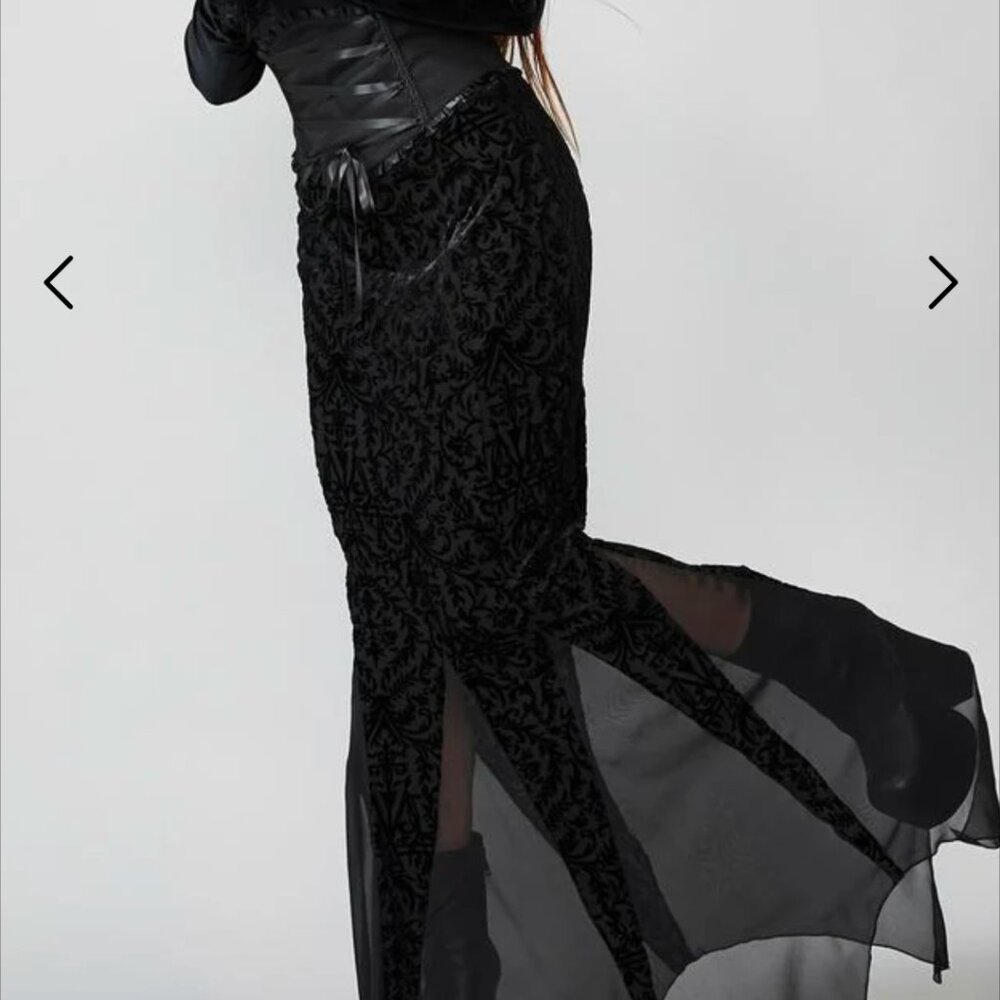Go to the previous product image

click(59, 282)
